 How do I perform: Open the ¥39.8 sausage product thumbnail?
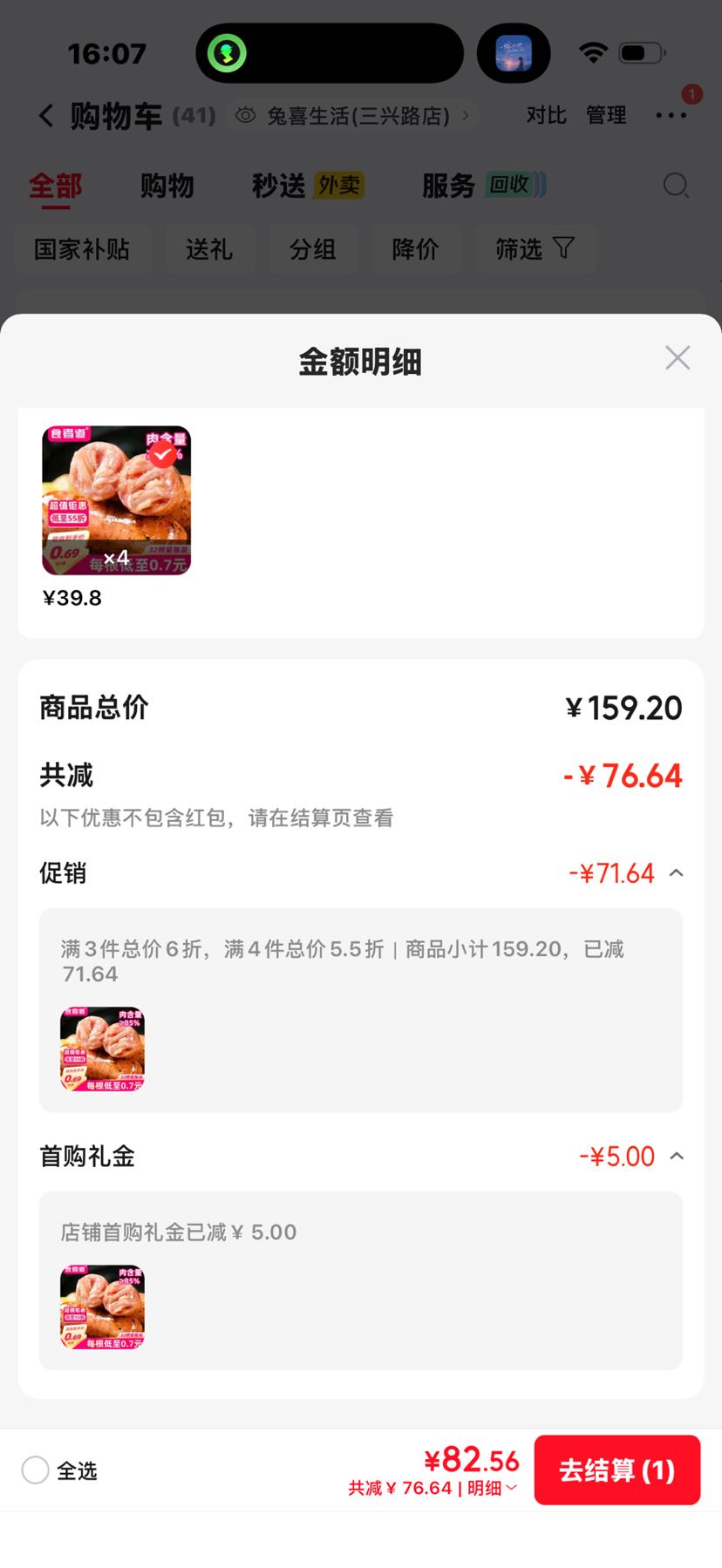[117, 500]
